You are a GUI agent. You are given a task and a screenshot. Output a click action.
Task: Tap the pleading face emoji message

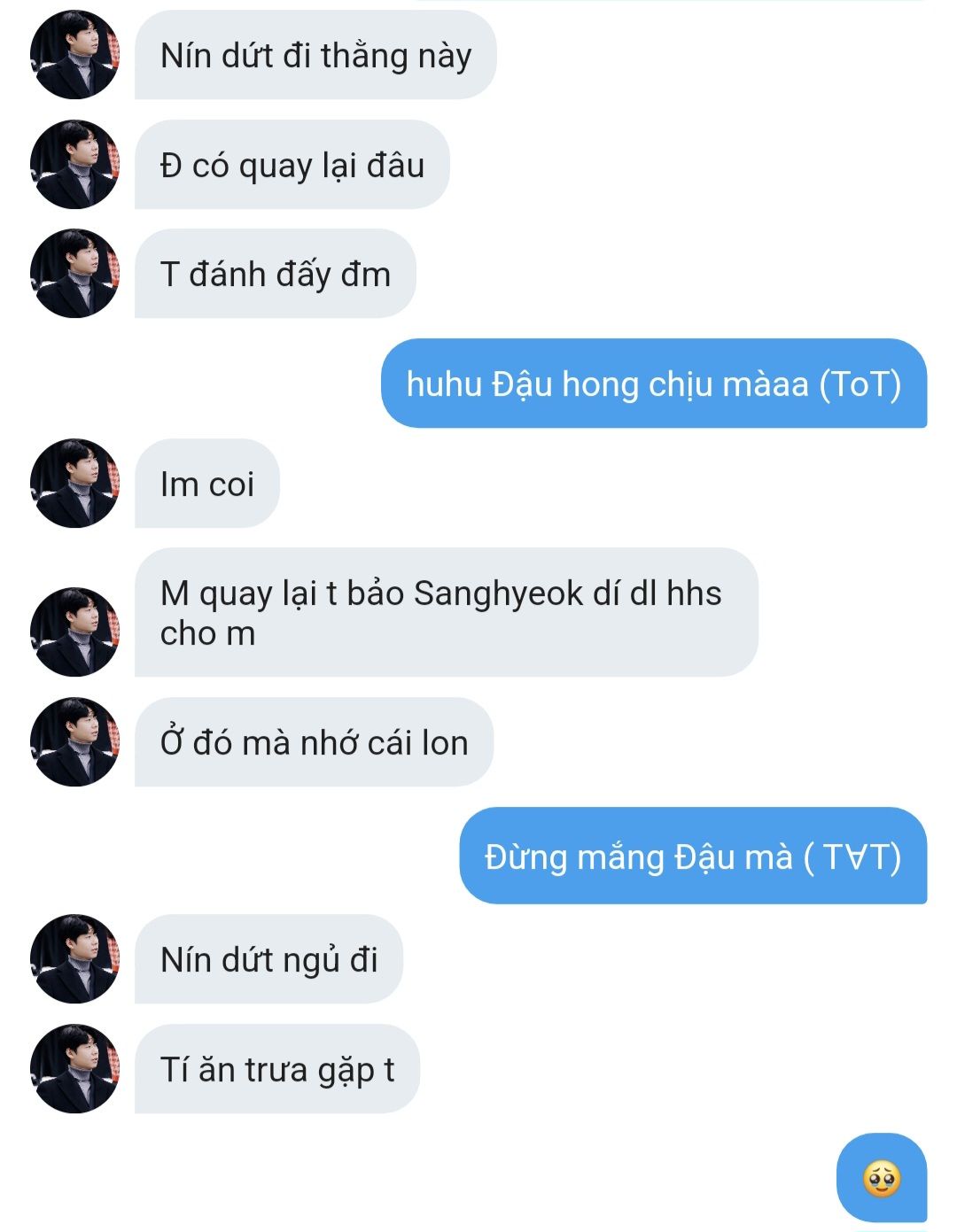pos(881,1178)
